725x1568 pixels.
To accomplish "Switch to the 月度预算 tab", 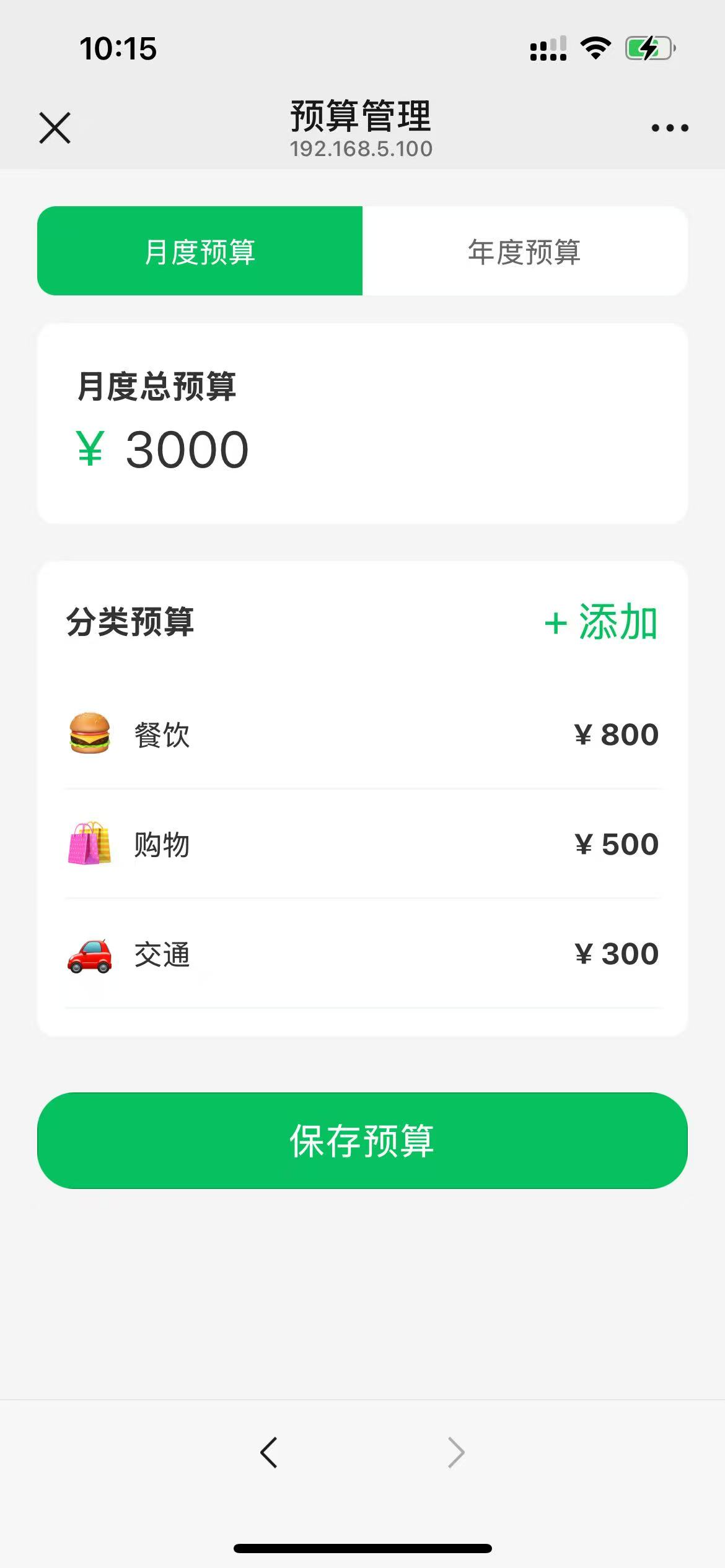I will coord(200,251).
